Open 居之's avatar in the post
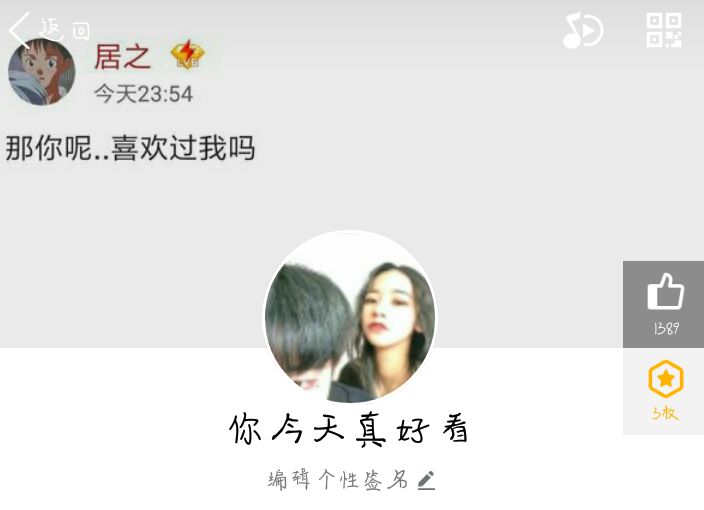 [42, 72]
